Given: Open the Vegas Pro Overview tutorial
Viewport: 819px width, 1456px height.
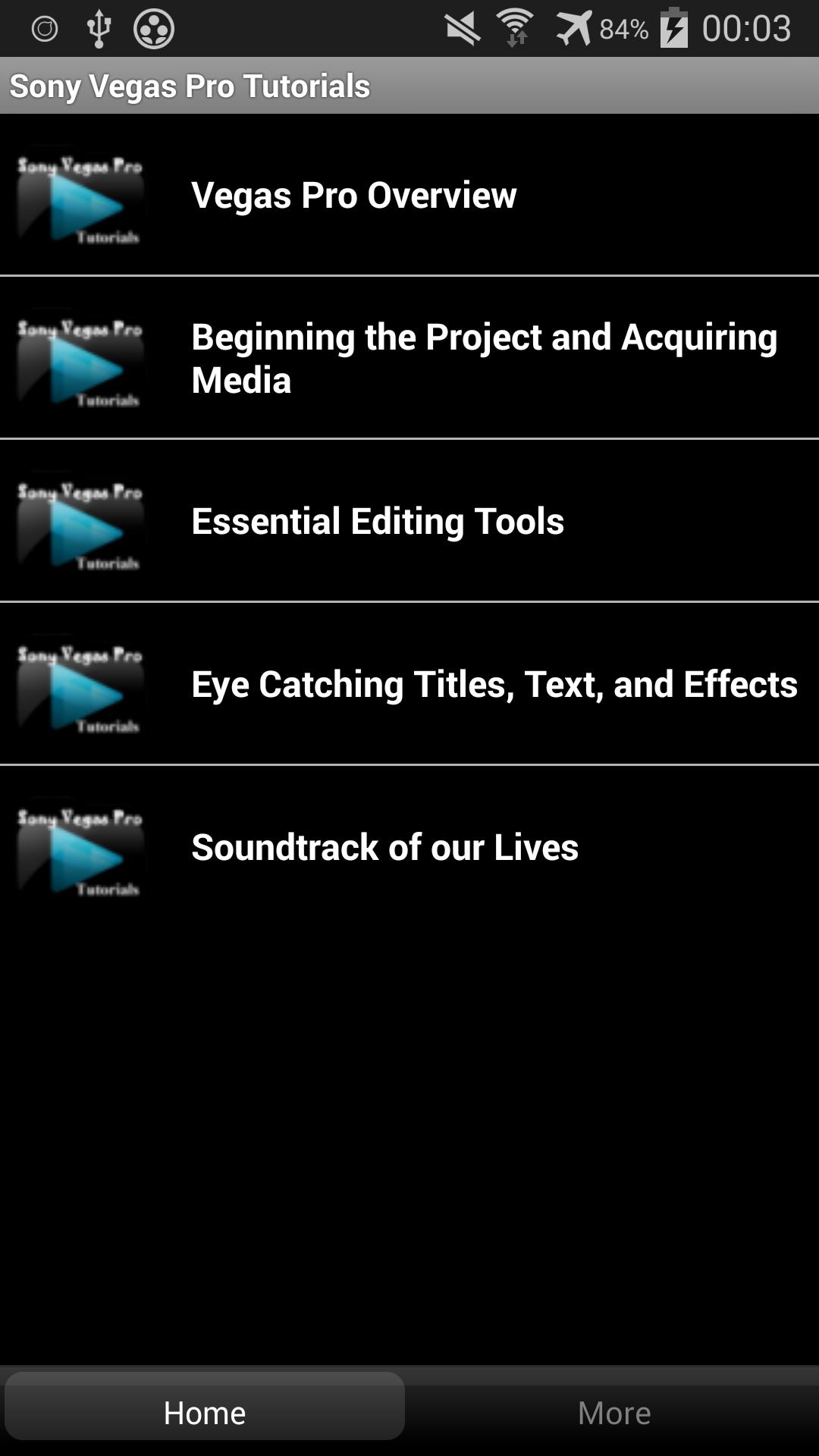Looking at the screenshot, I should tap(409, 196).
